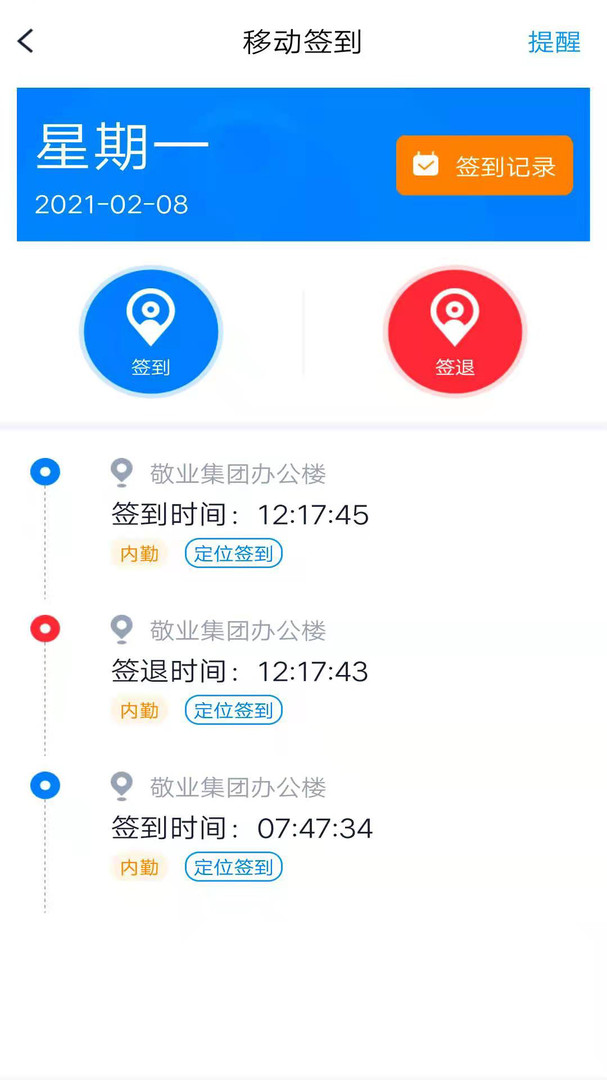View the 签到记录 check-in records
607x1080 pixels.
click(x=484, y=166)
